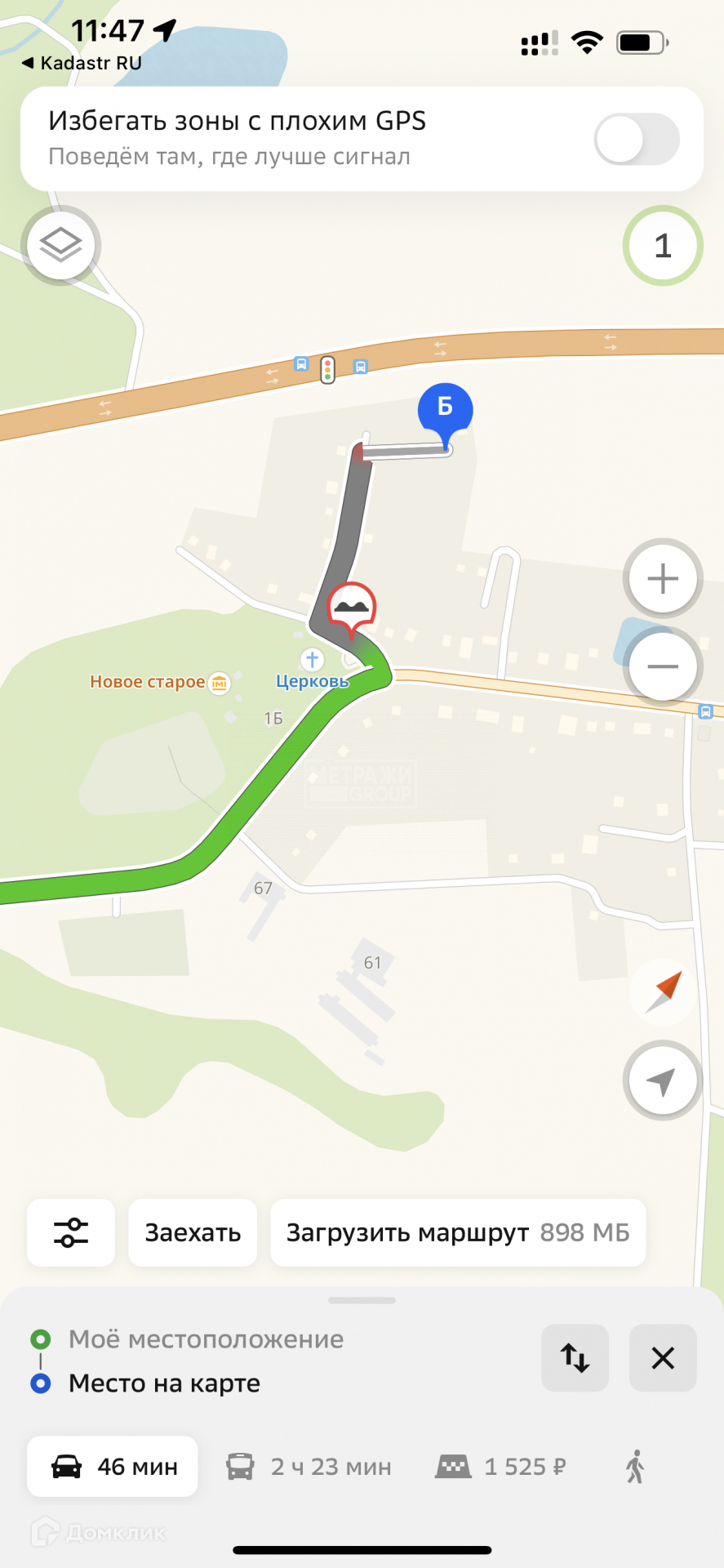Change start point Моё местоположение
Screen dimensions: 724x1568
206,1339
